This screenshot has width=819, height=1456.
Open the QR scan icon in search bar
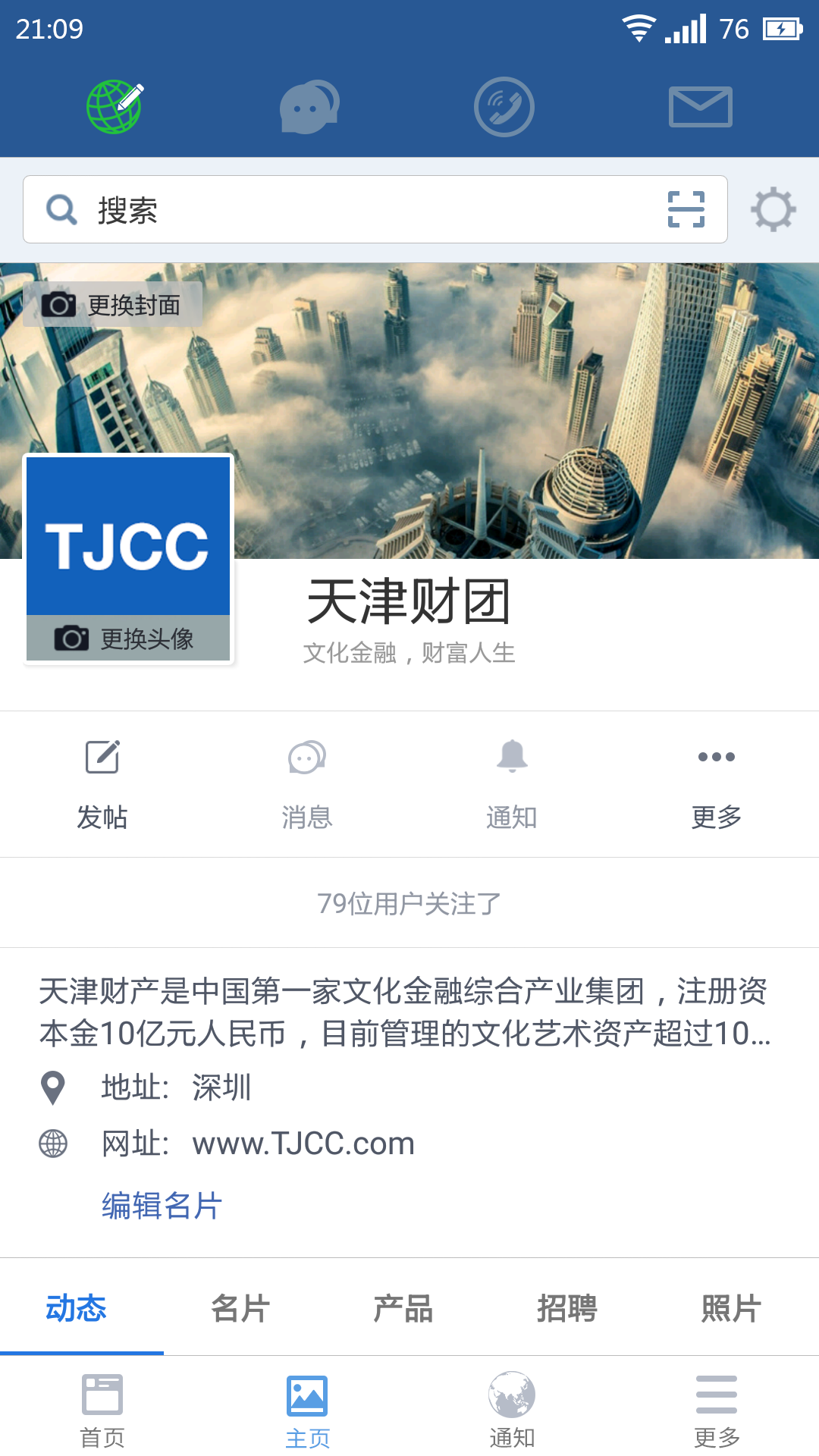[x=686, y=210]
